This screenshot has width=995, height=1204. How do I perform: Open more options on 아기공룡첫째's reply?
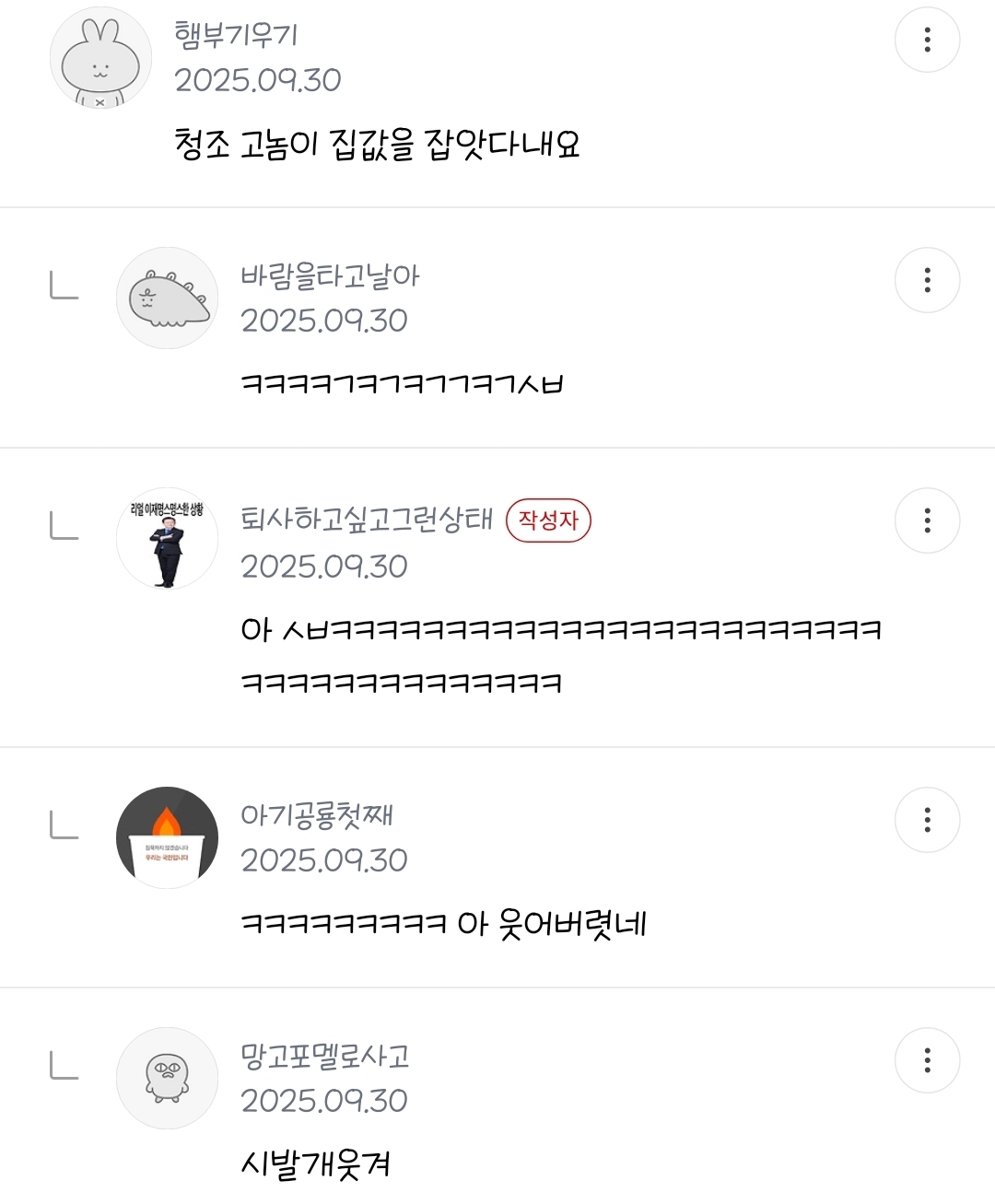927,820
